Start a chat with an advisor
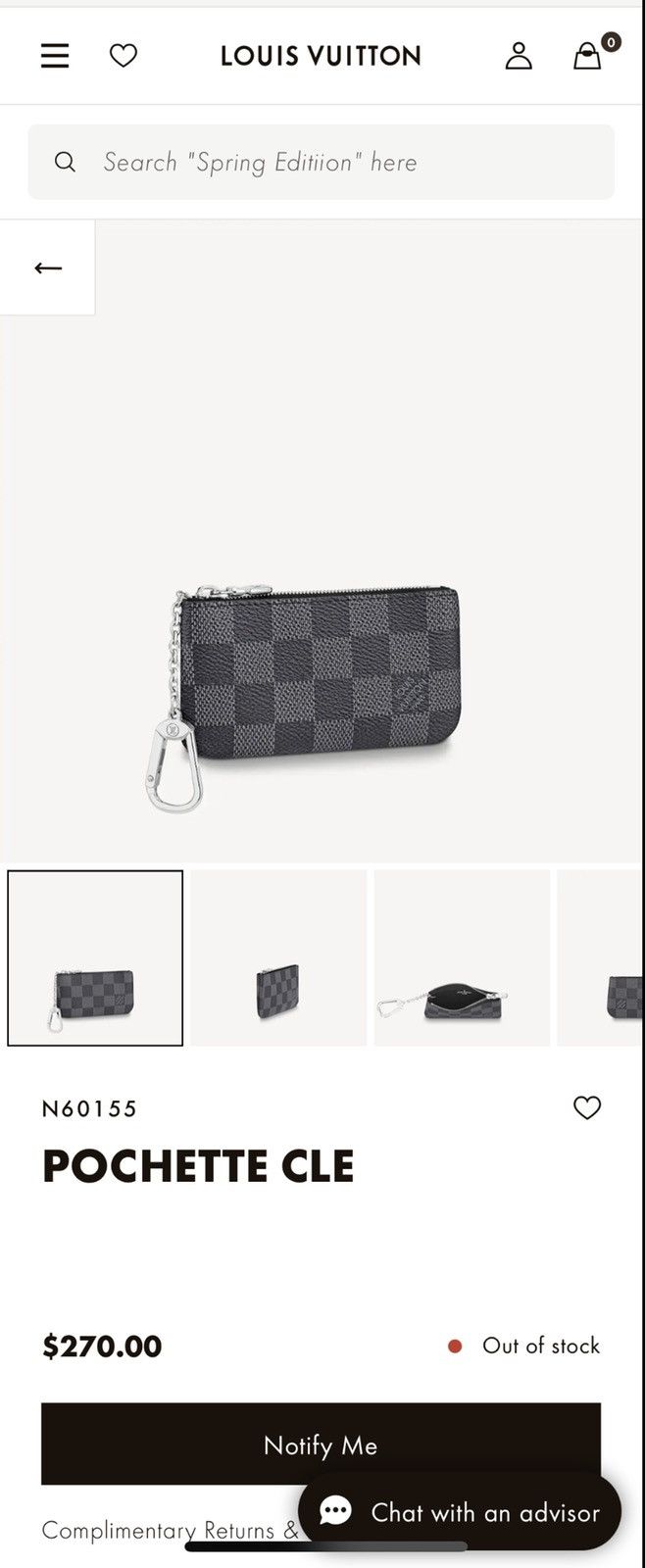The height and width of the screenshot is (1568, 645). (460, 1511)
